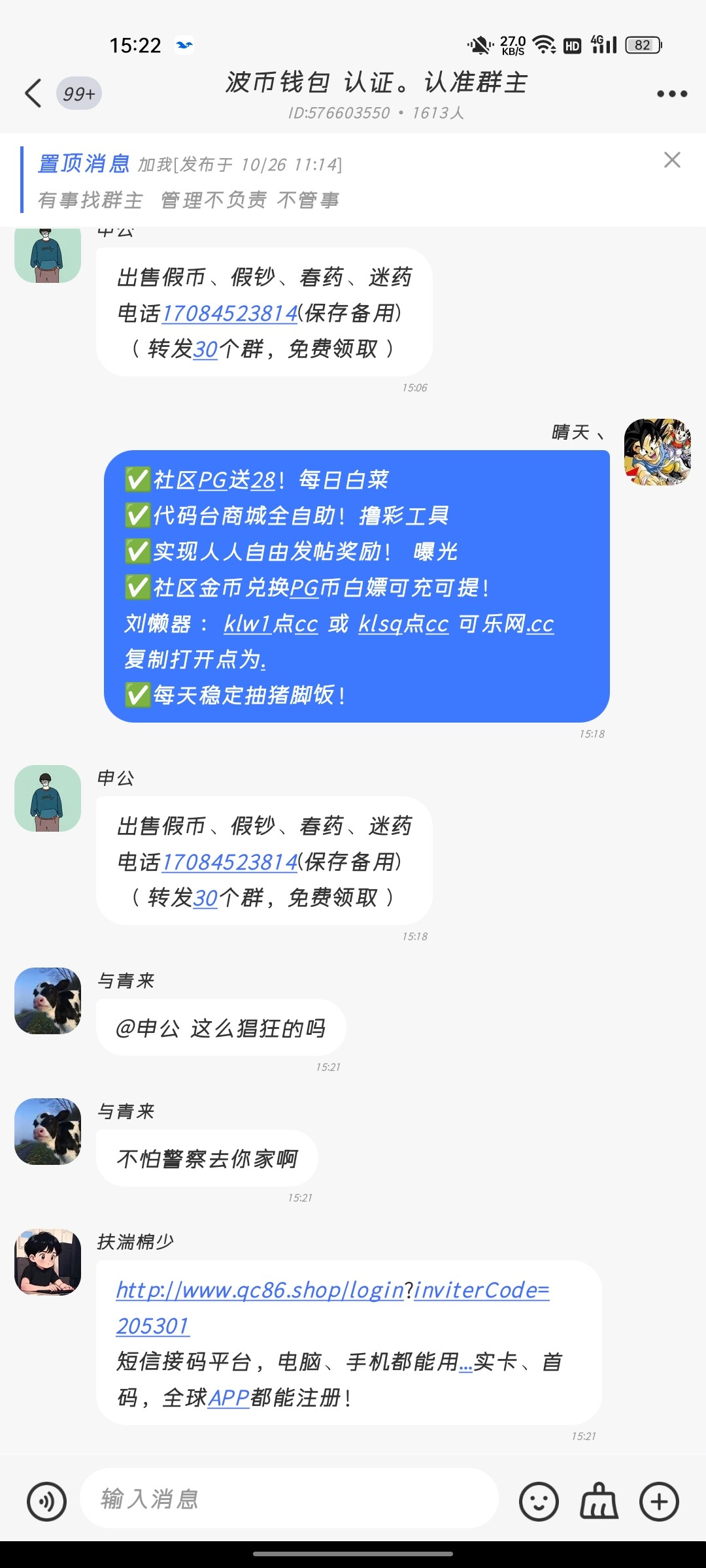The image size is (706, 1568).
Task: Open the emoji picker smiley icon
Action: click(x=539, y=1501)
